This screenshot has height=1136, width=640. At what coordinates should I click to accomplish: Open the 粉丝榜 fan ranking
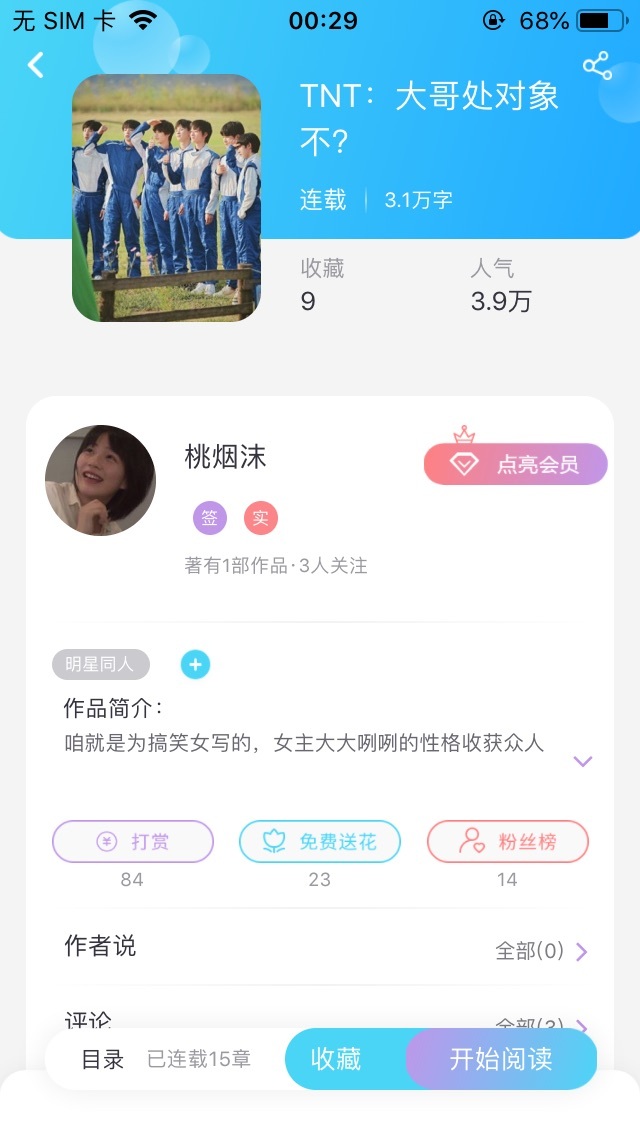click(x=507, y=841)
